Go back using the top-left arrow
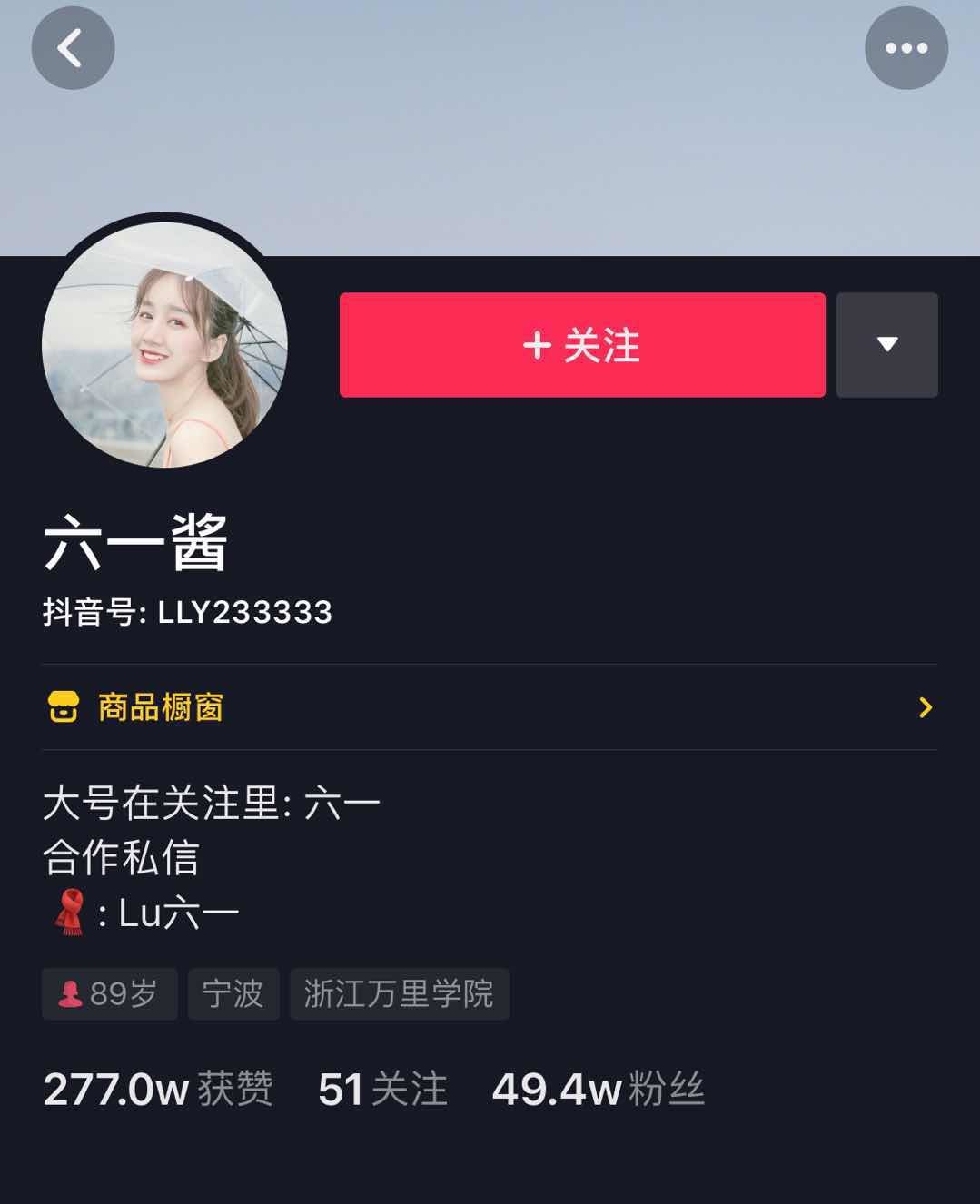This screenshot has height=1204, width=980. click(x=73, y=48)
